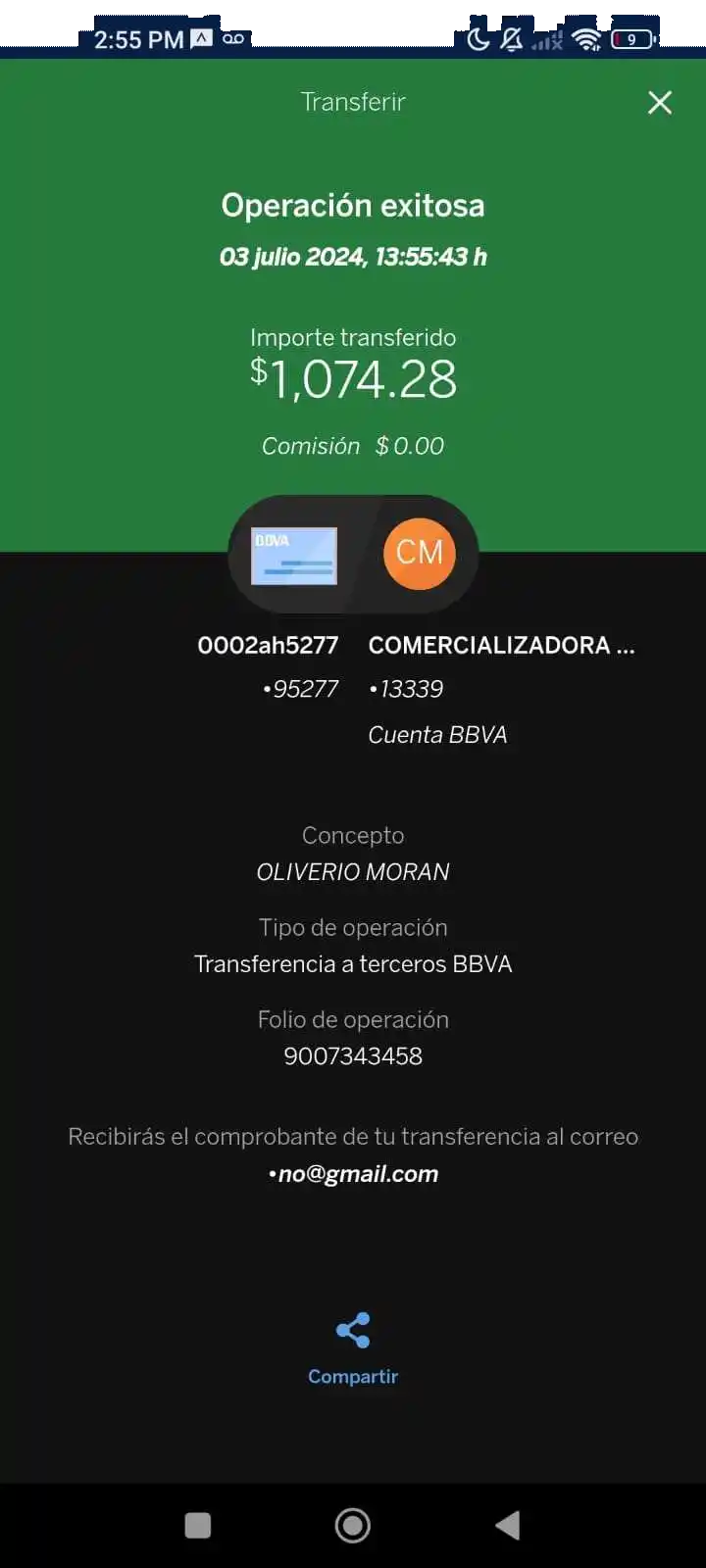Go back using the system back button
Screen dimensions: 706x1568
tap(507, 1525)
